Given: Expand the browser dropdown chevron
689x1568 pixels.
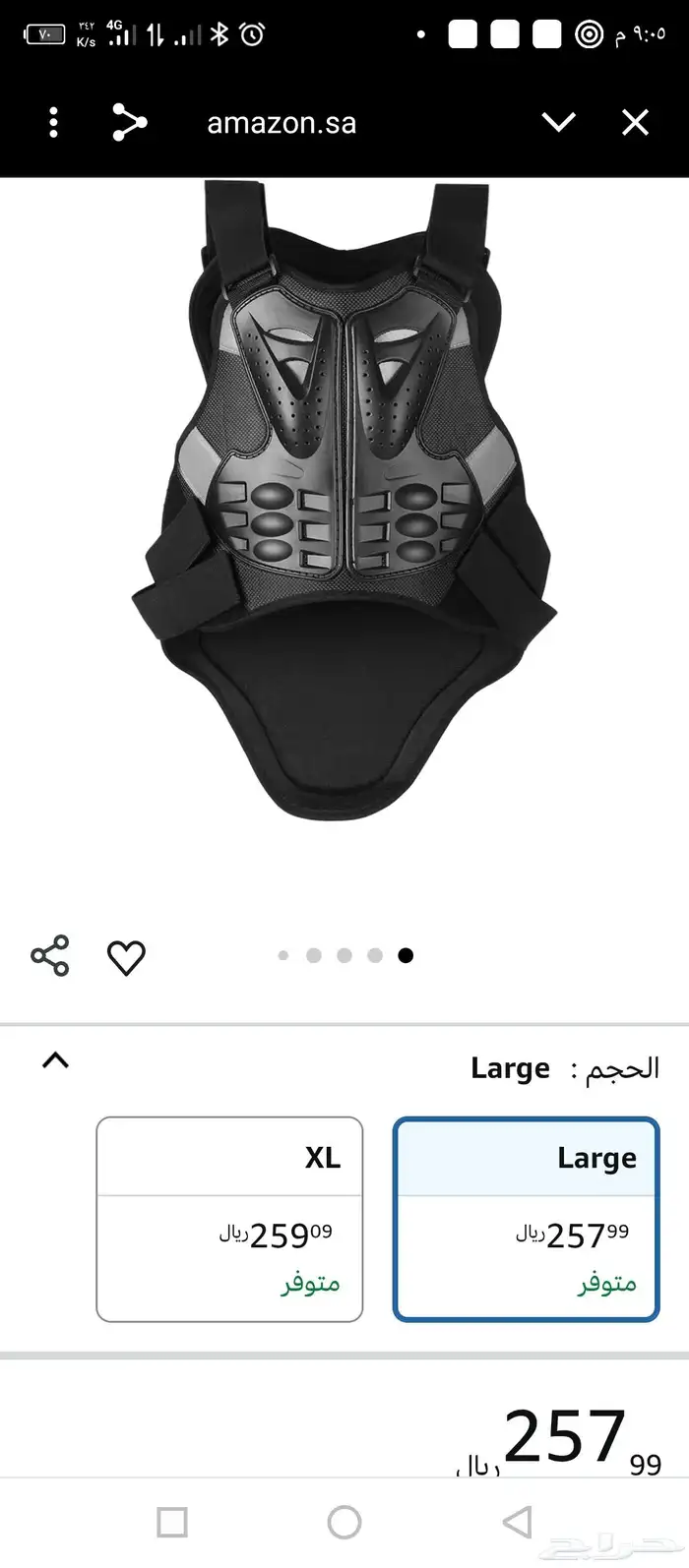Looking at the screenshot, I should [x=558, y=123].
